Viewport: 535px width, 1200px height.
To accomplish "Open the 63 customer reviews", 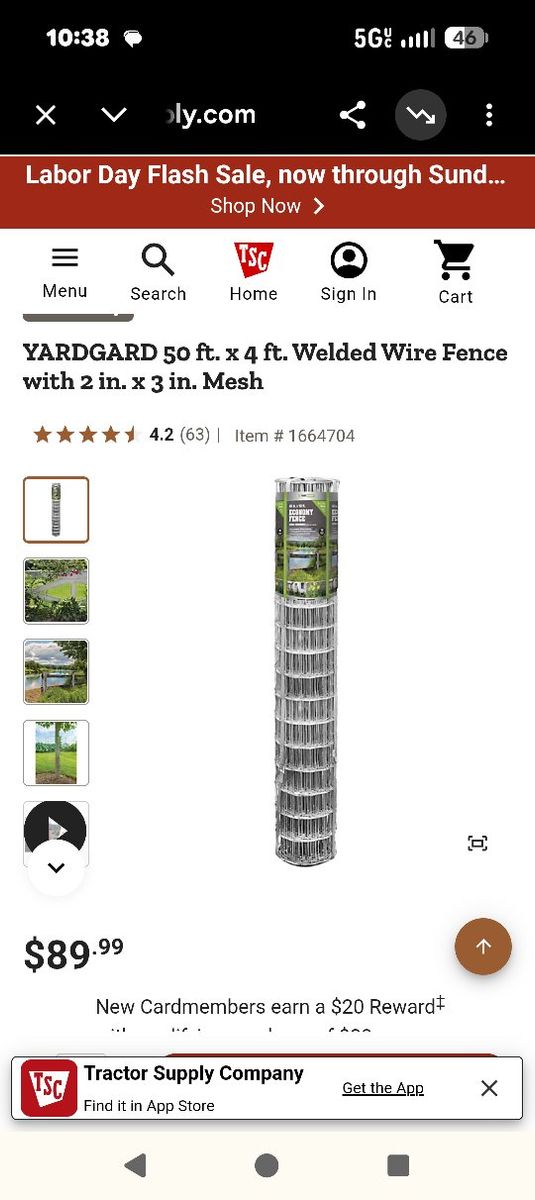I will pos(195,435).
